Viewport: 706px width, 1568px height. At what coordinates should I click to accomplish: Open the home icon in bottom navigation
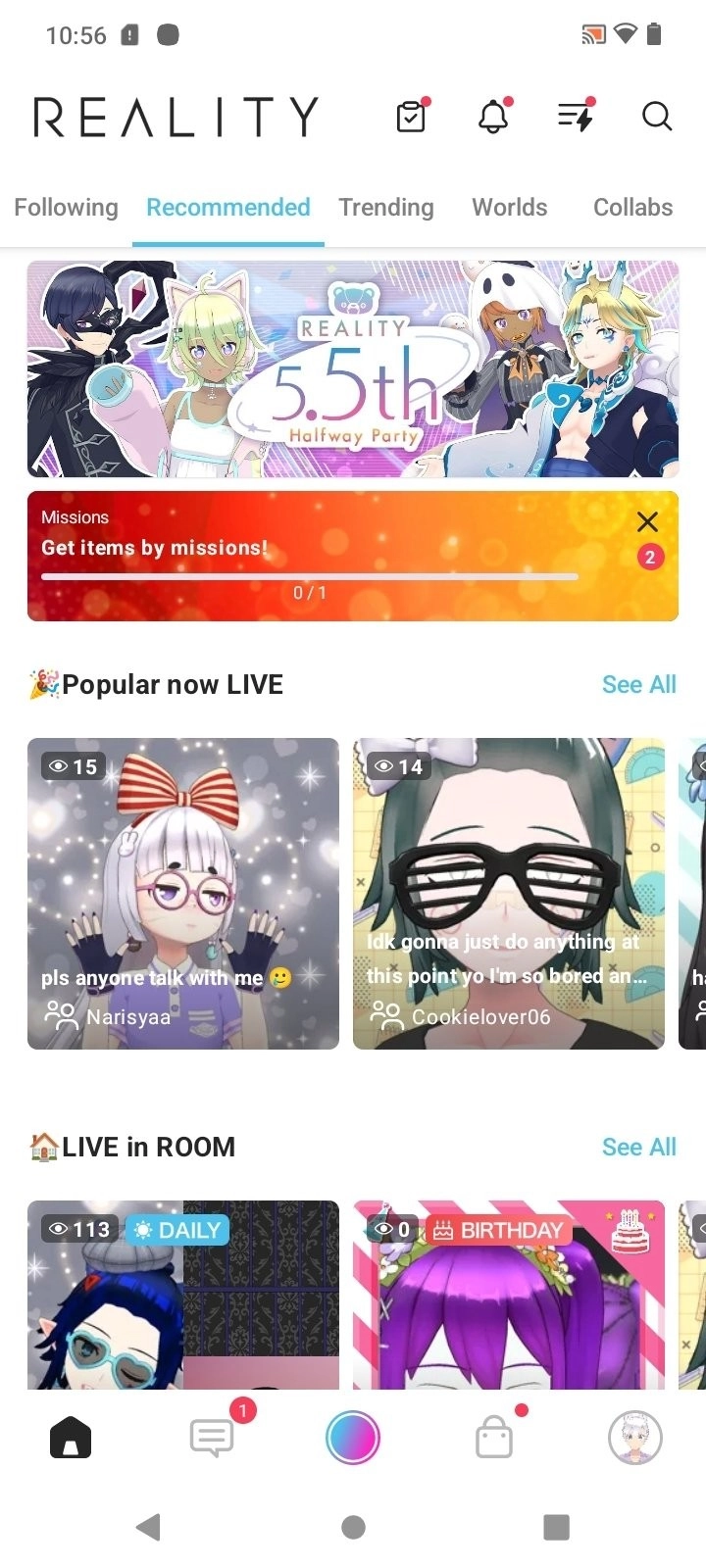click(x=70, y=1437)
